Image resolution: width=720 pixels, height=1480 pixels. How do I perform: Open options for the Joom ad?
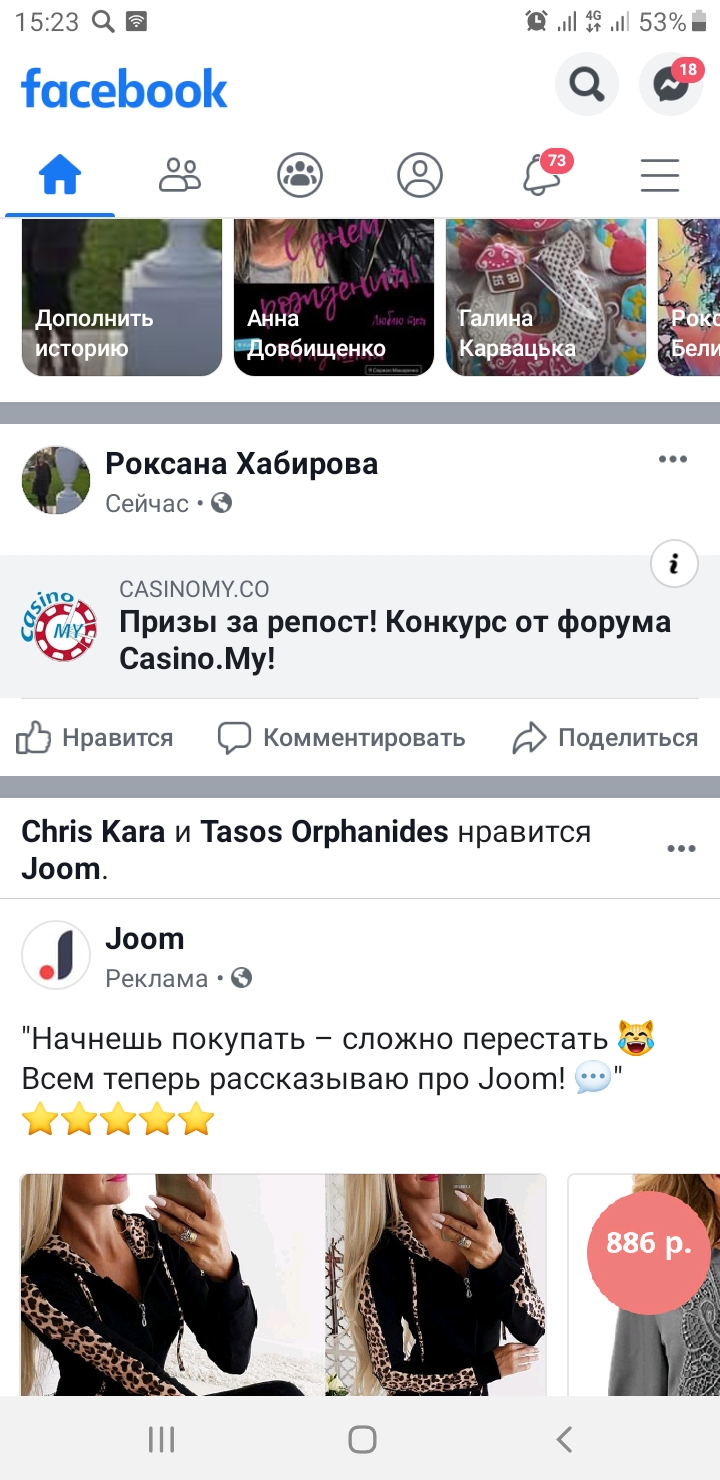click(681, 849)
